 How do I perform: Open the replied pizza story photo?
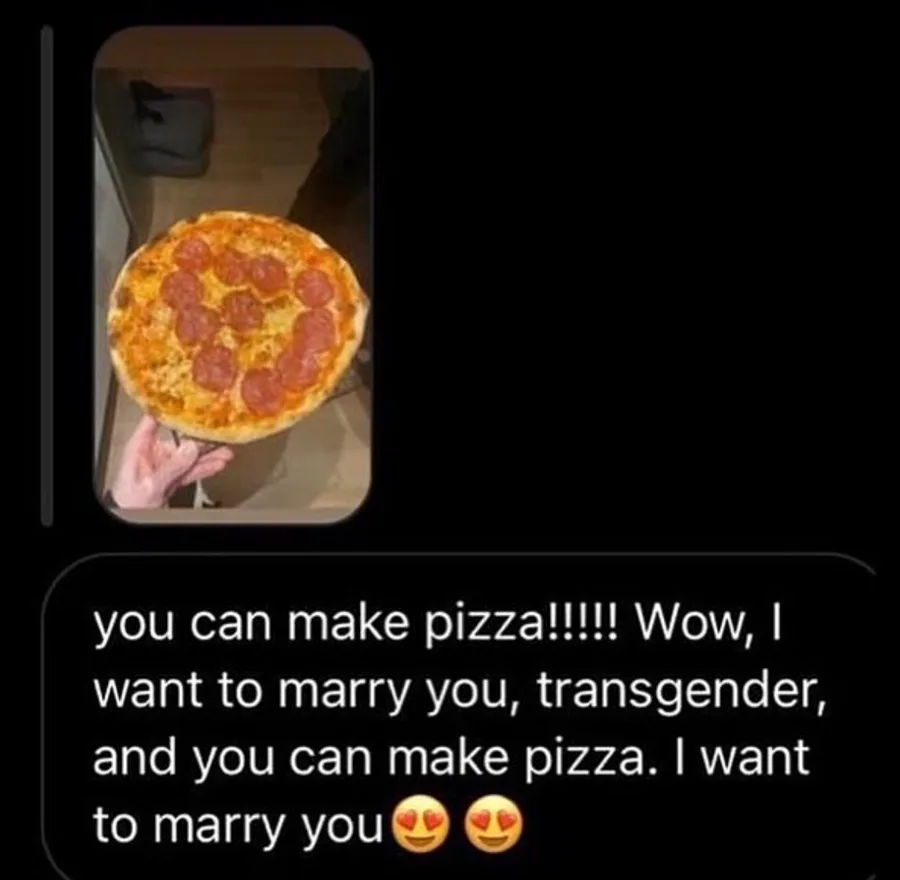233,275
